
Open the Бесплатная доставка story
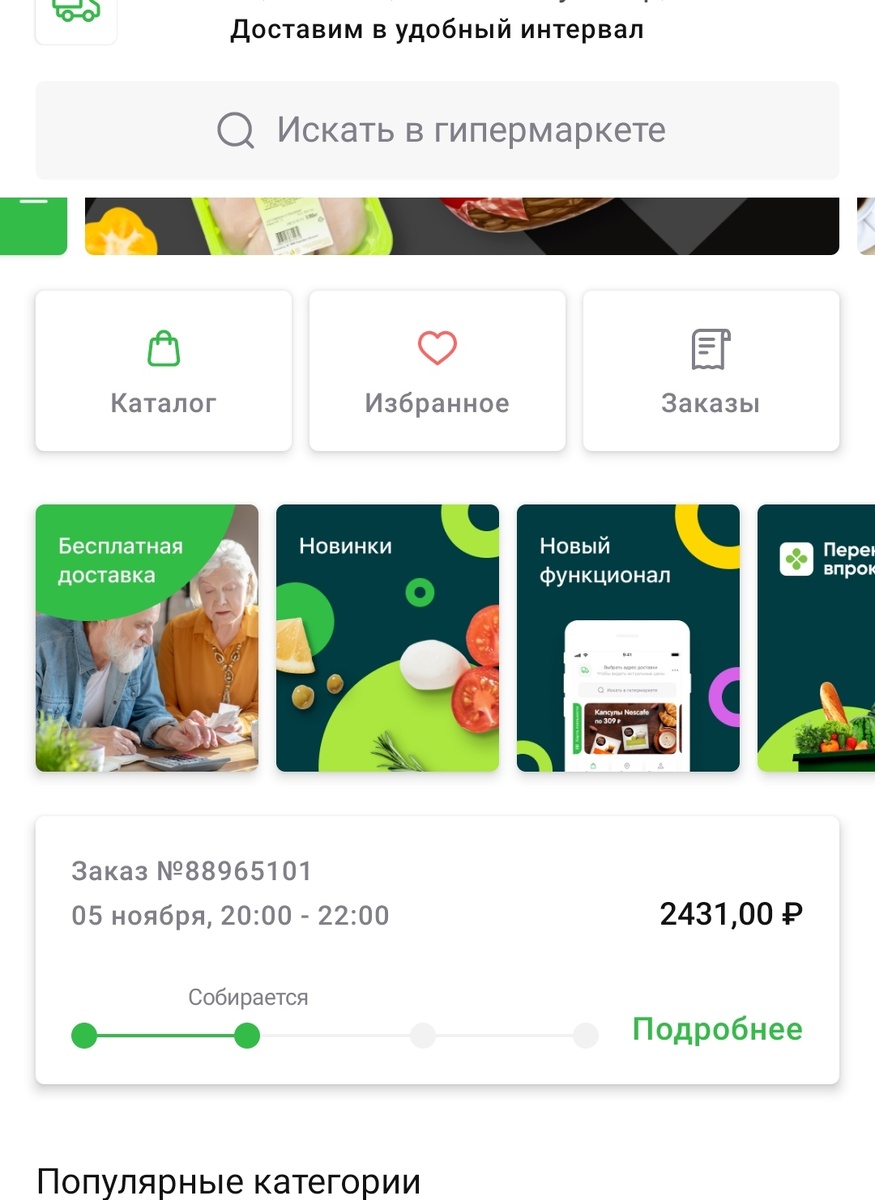point(147,638)
